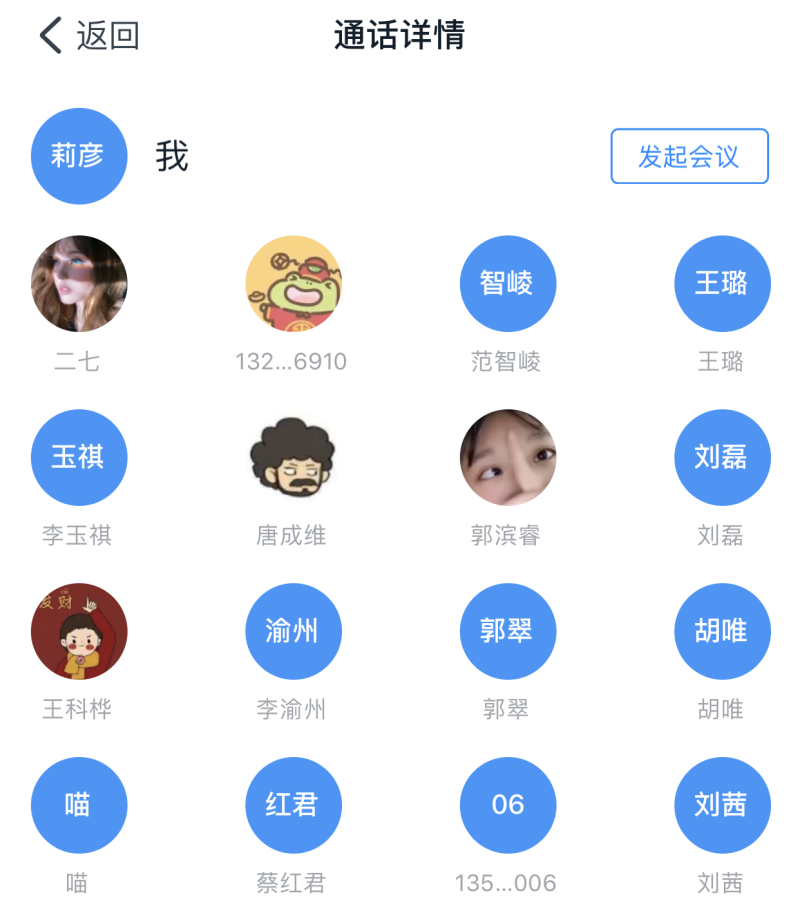Select participant 李玉祺
The image size is (800, 899).
[x=79, y=458]
